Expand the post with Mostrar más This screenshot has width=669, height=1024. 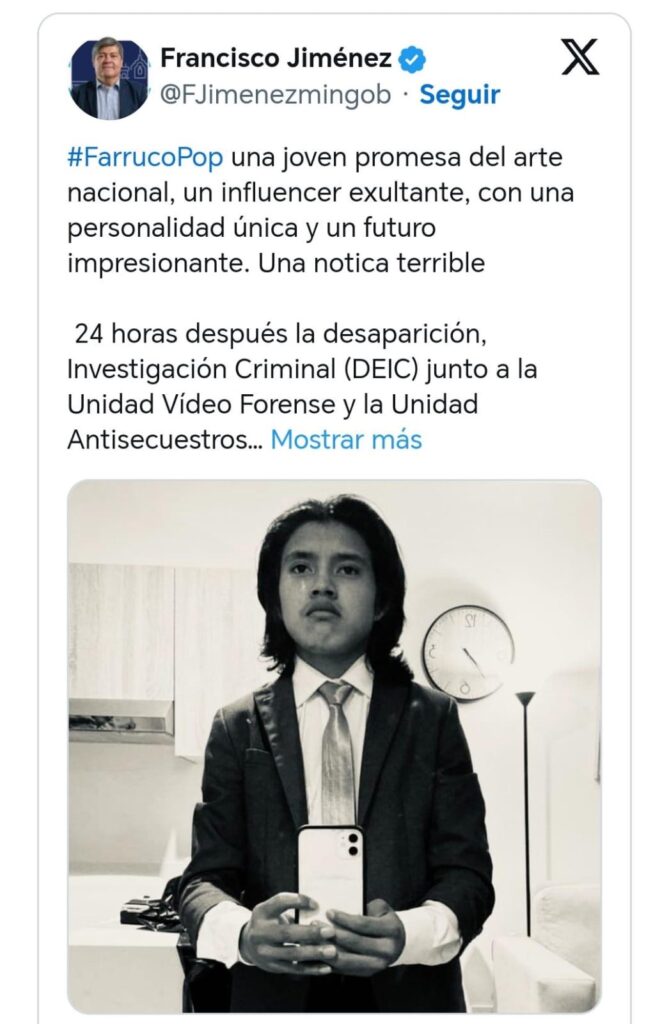point(346,439)
